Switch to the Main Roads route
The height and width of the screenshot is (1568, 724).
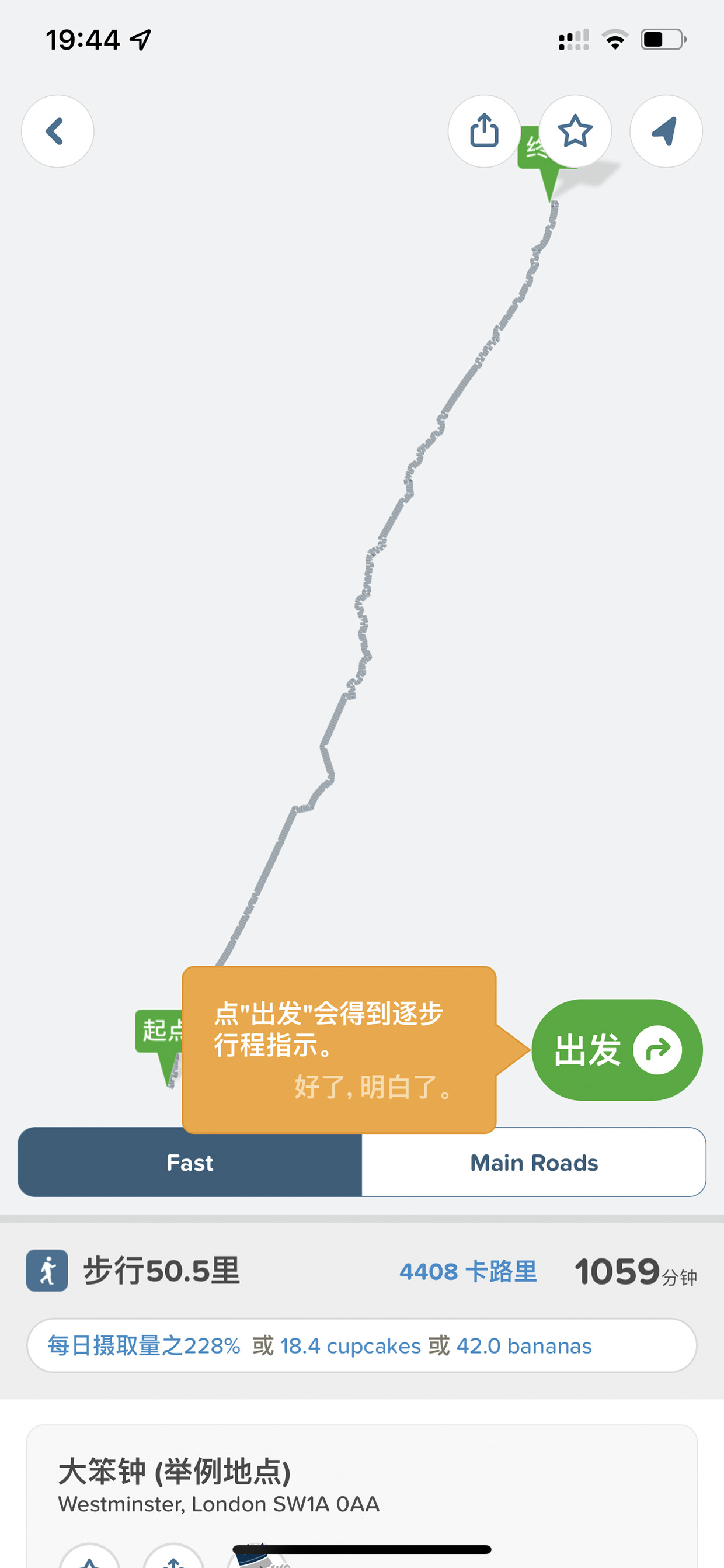click(534, 1162)
